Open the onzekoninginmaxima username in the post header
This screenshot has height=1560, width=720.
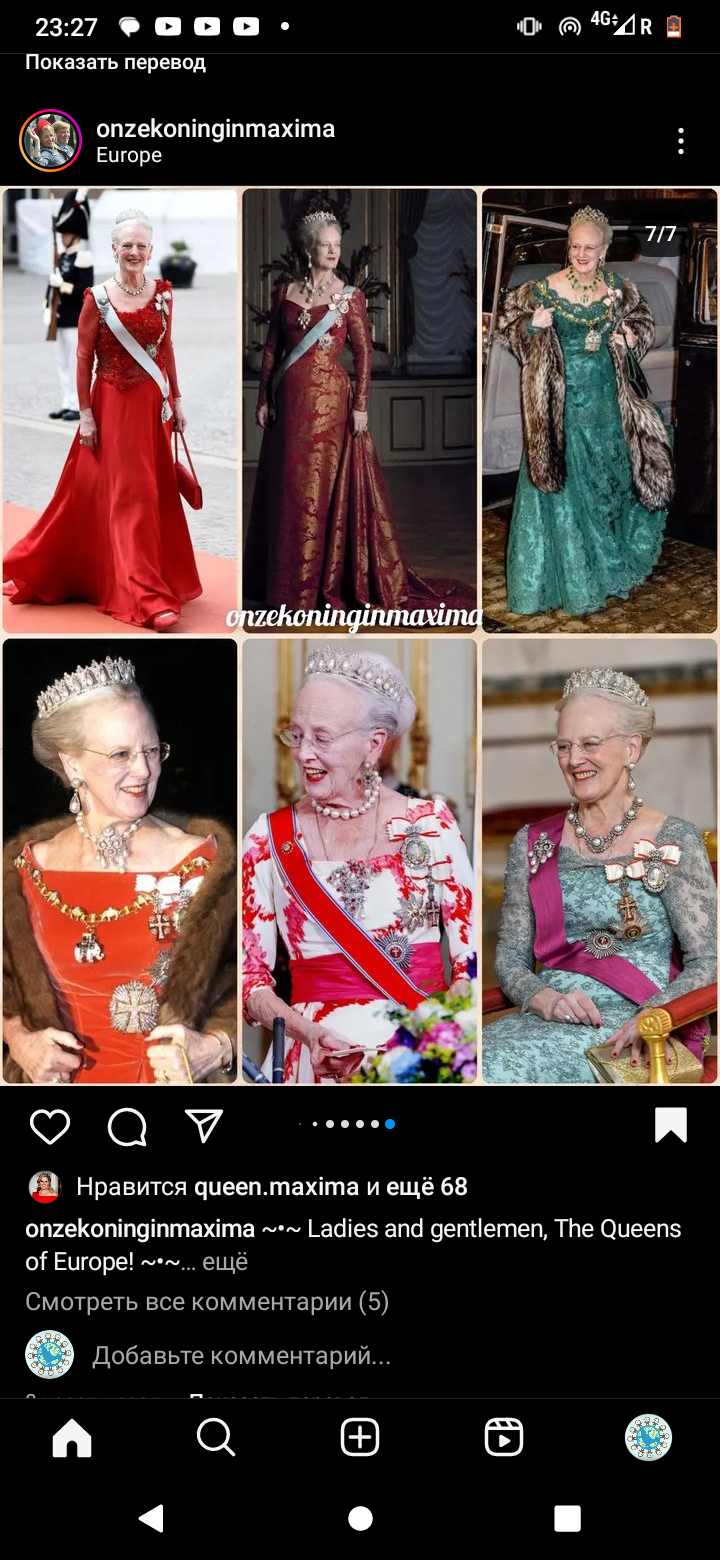click(215, 128)
